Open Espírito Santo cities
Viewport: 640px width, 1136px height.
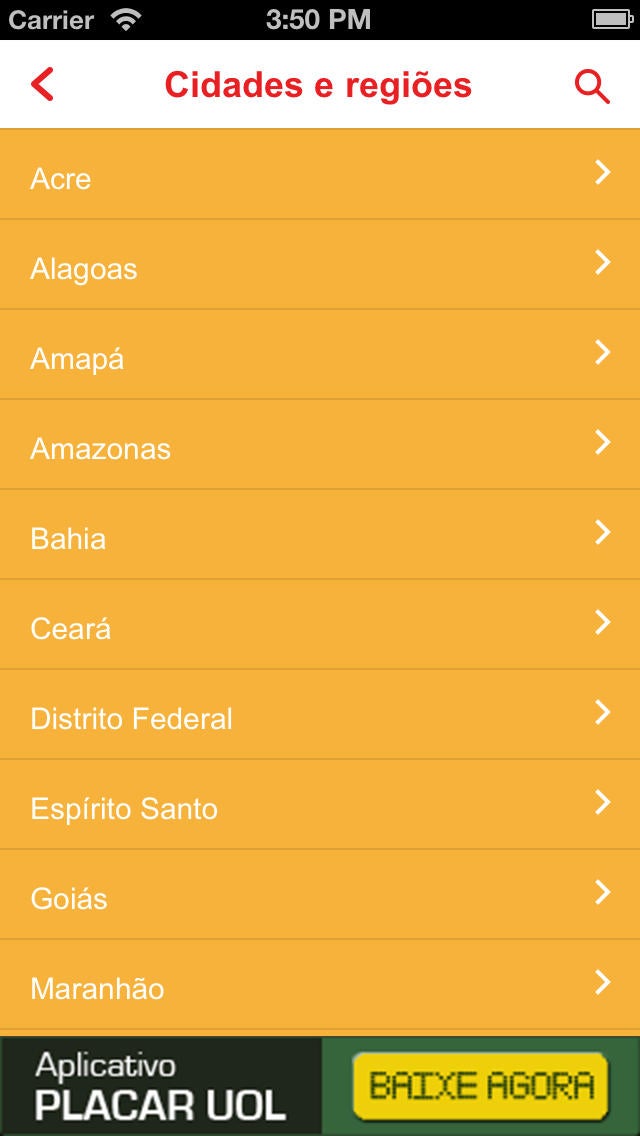click(320, 806)
